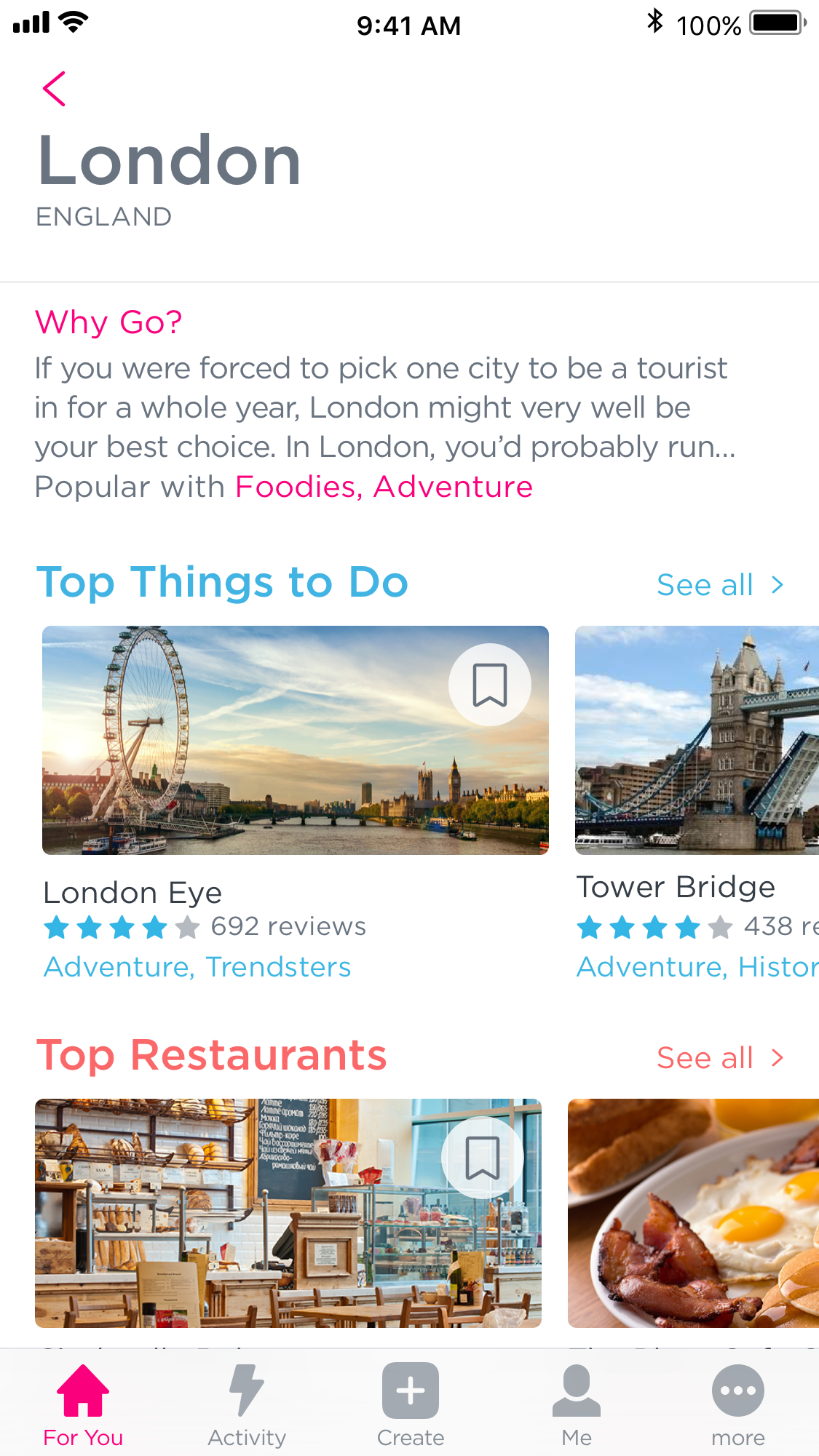
Task: Select the Activity lightning bolt icon
Action: (x=247, y=1390)
